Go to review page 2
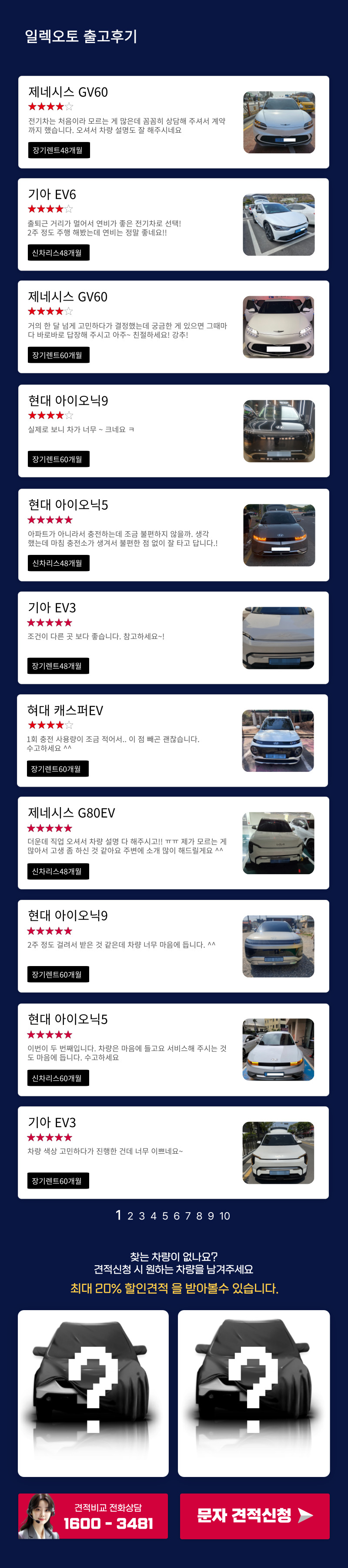The height and width of the screenshot is (1568, 348). point(130,1216)
